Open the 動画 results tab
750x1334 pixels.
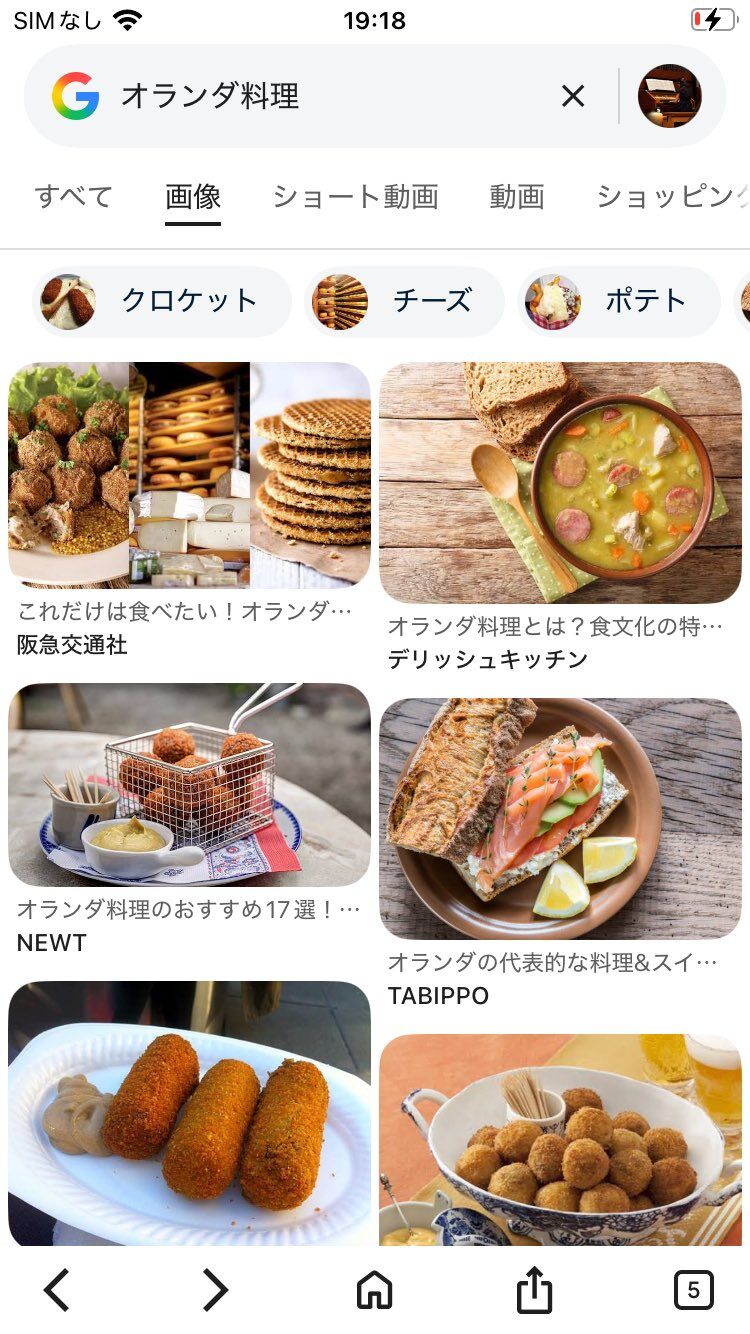pos(517,197)
